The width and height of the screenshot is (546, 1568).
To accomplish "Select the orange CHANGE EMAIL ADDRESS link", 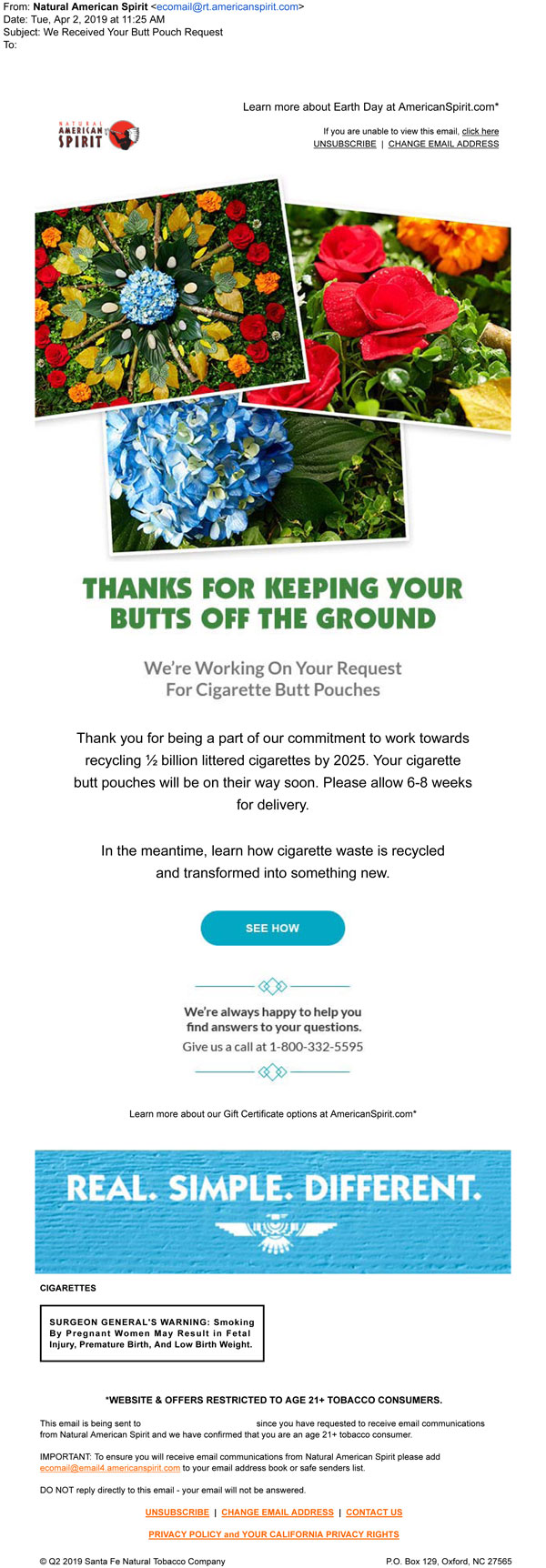I will point(278,1512).
